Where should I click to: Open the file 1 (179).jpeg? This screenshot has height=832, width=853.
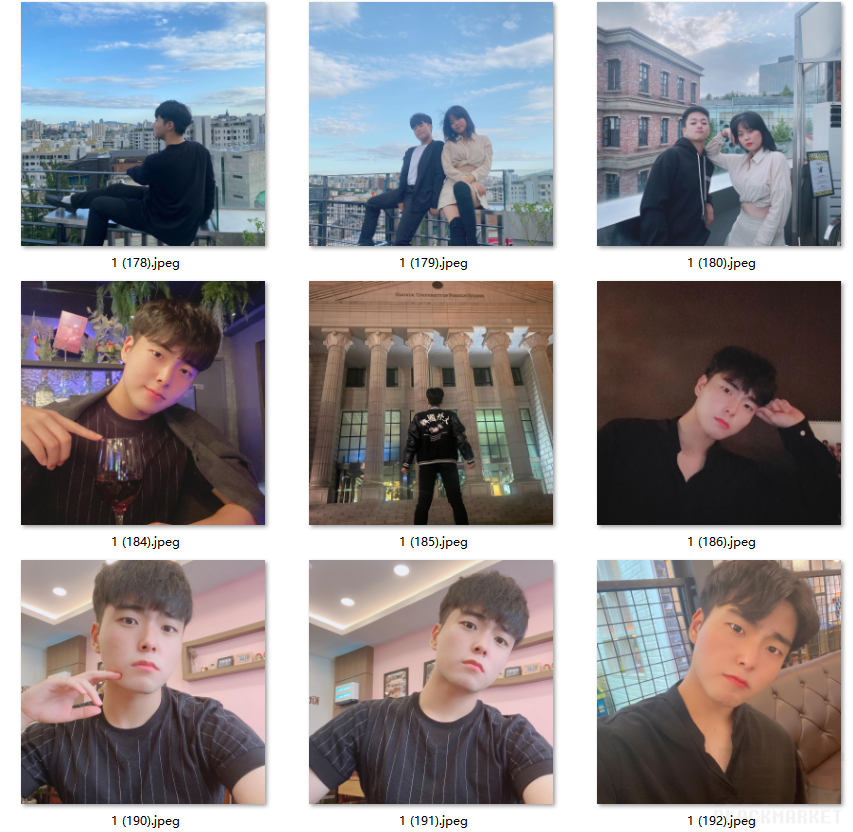point(431,124)
